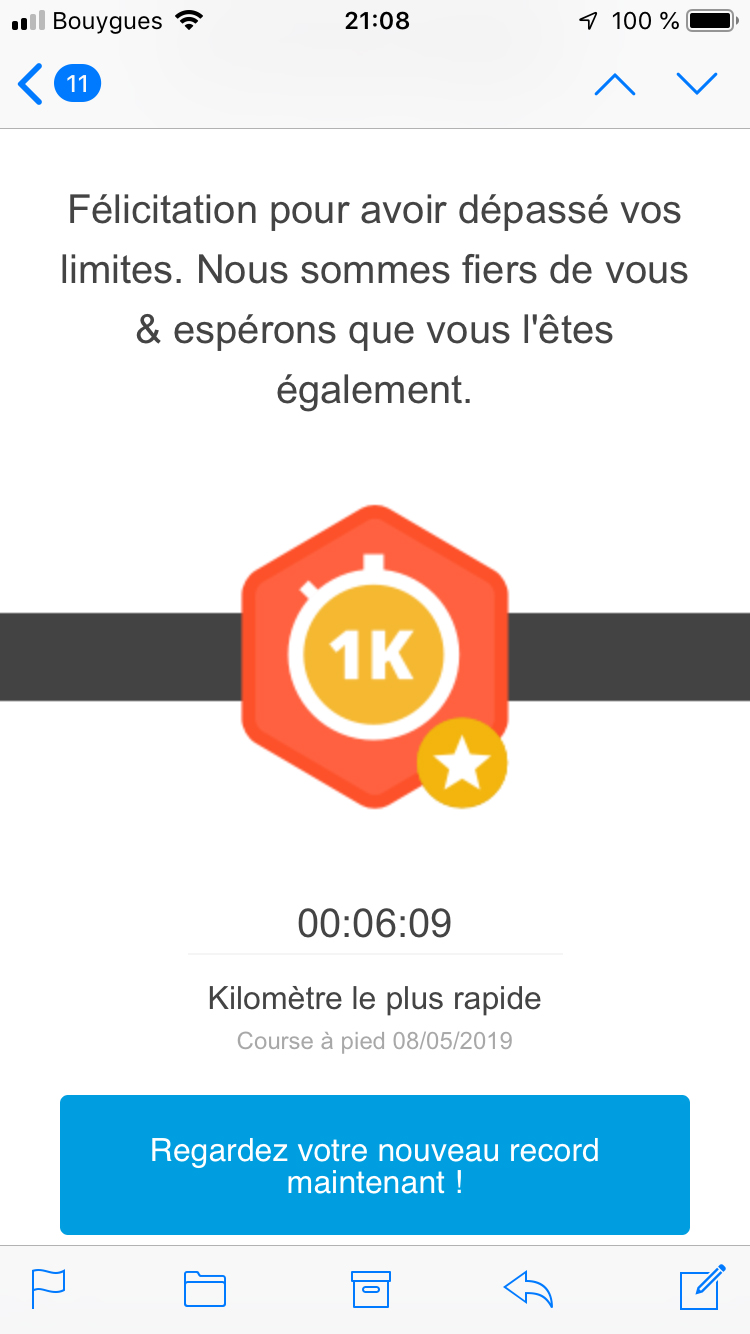Flag this email

pyautogui.click(x=48, y=1289)
